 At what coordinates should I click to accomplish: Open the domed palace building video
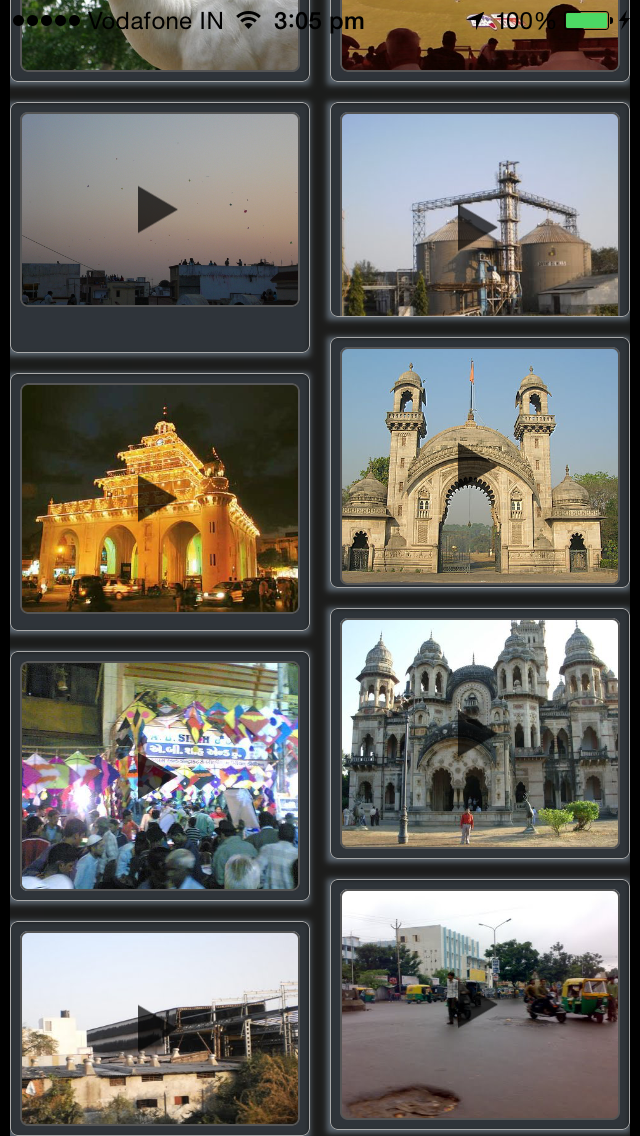click(479, 734)
